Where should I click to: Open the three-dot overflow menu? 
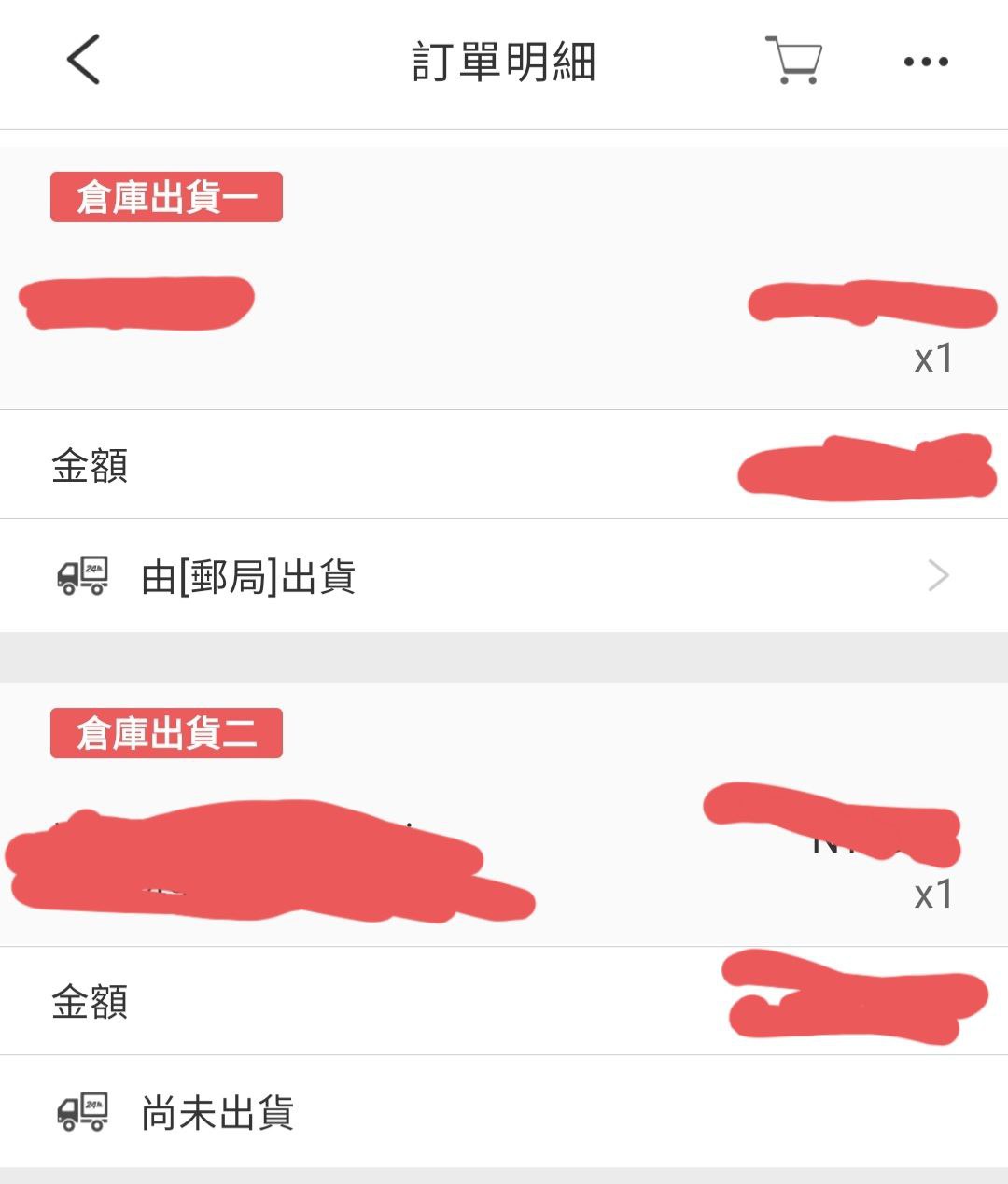coord(926,62)
